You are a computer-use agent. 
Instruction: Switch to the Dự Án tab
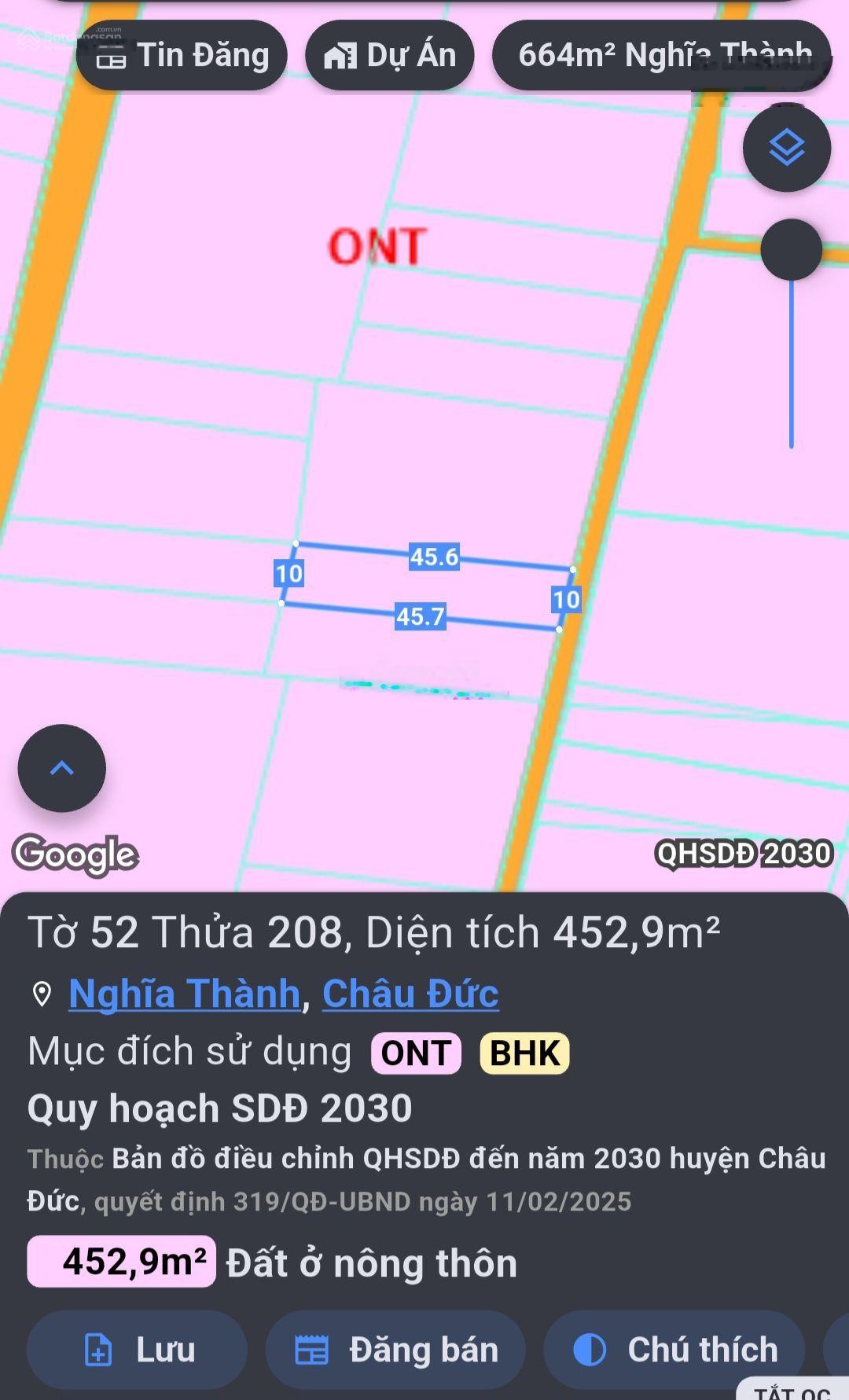pos(390,55)
